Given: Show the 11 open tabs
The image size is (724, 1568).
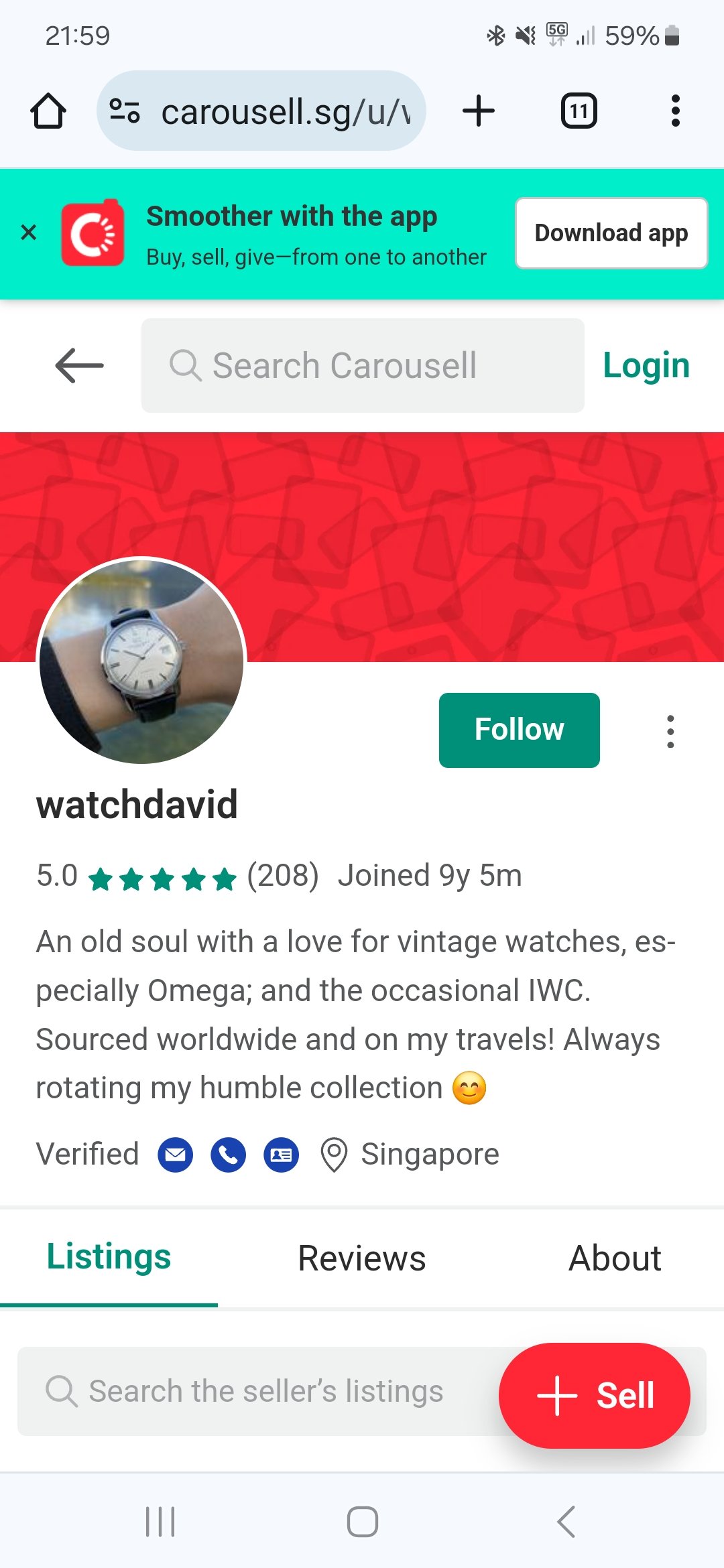Looking at the screenshot, I should pos(579,111).
